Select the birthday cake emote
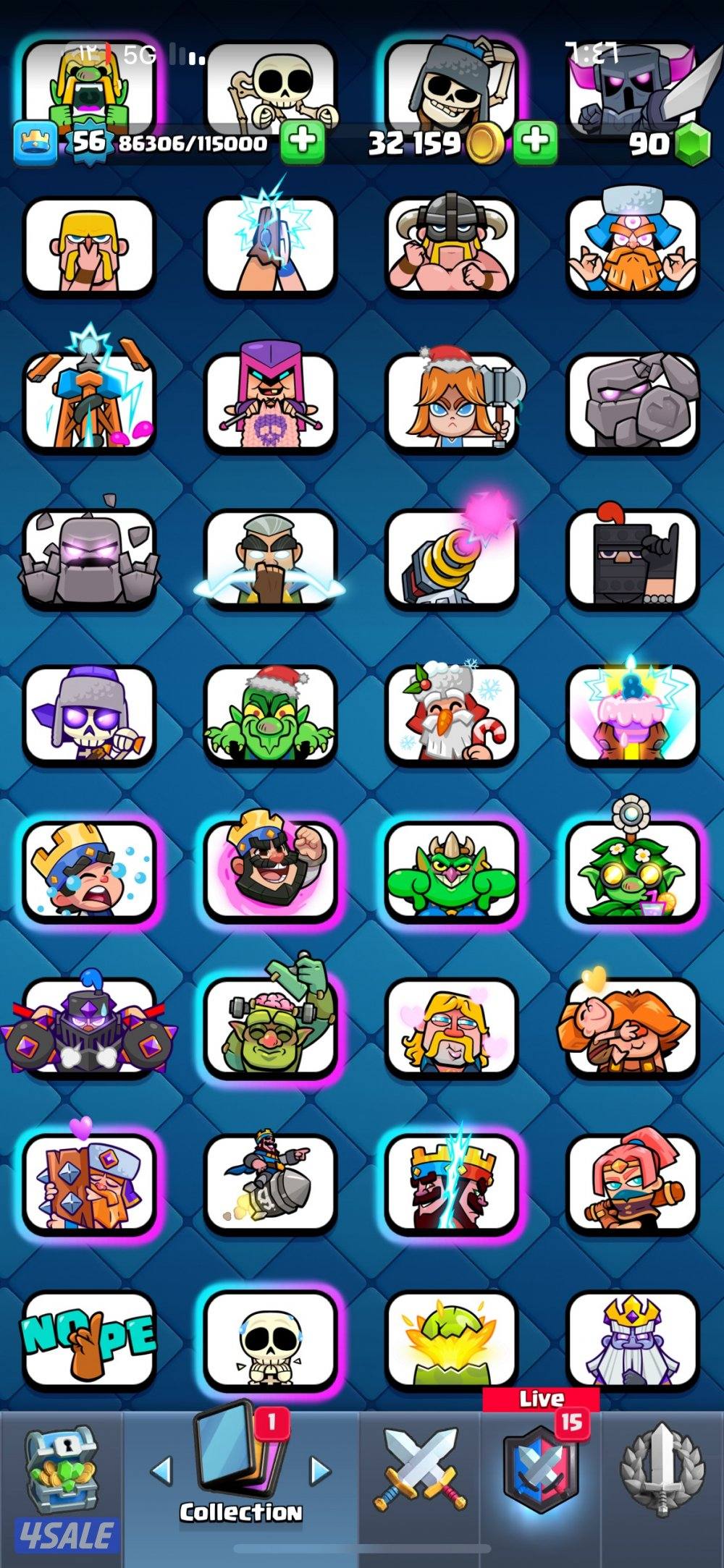Image resolution: width=724 pixels, height=1568 pixels. point(632,715)
